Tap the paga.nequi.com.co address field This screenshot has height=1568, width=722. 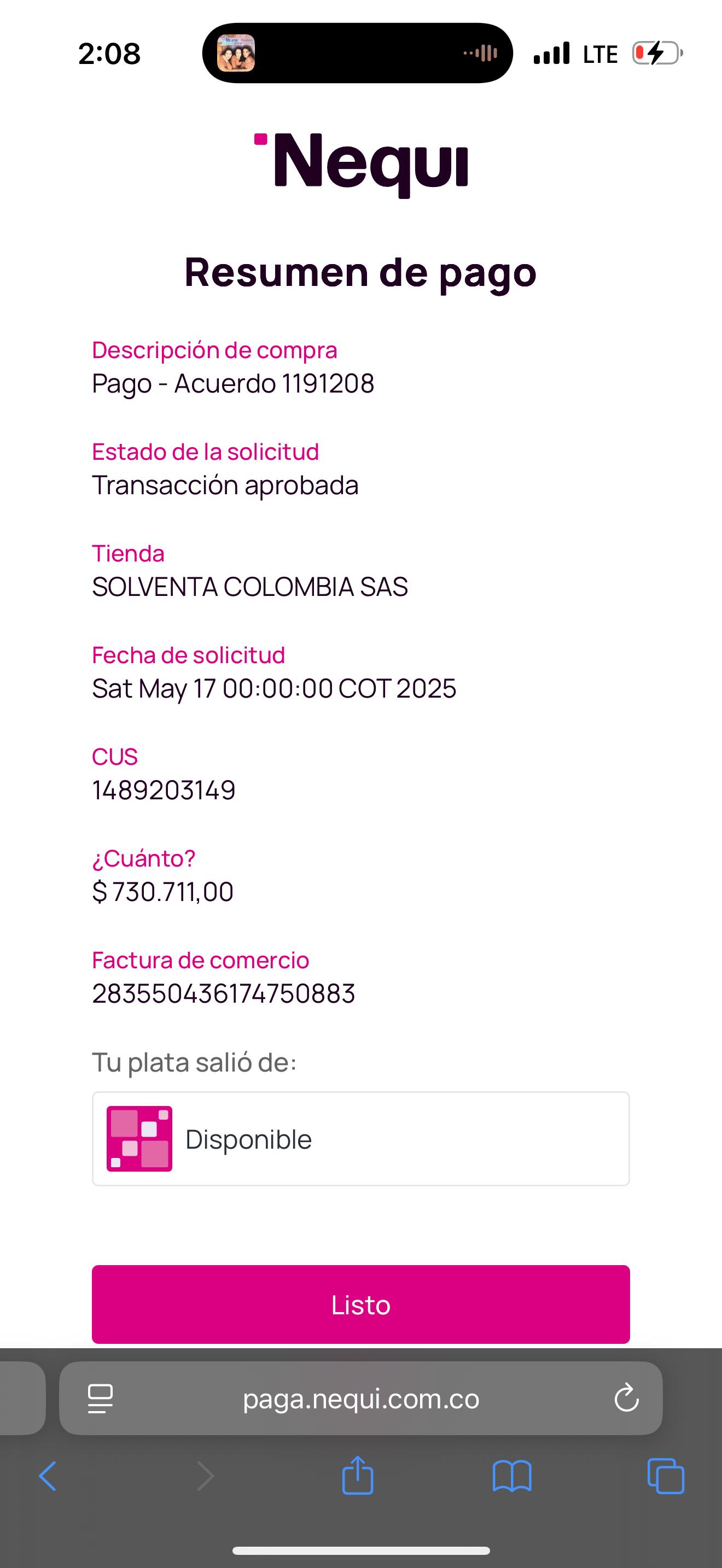tap(360, 1398)
